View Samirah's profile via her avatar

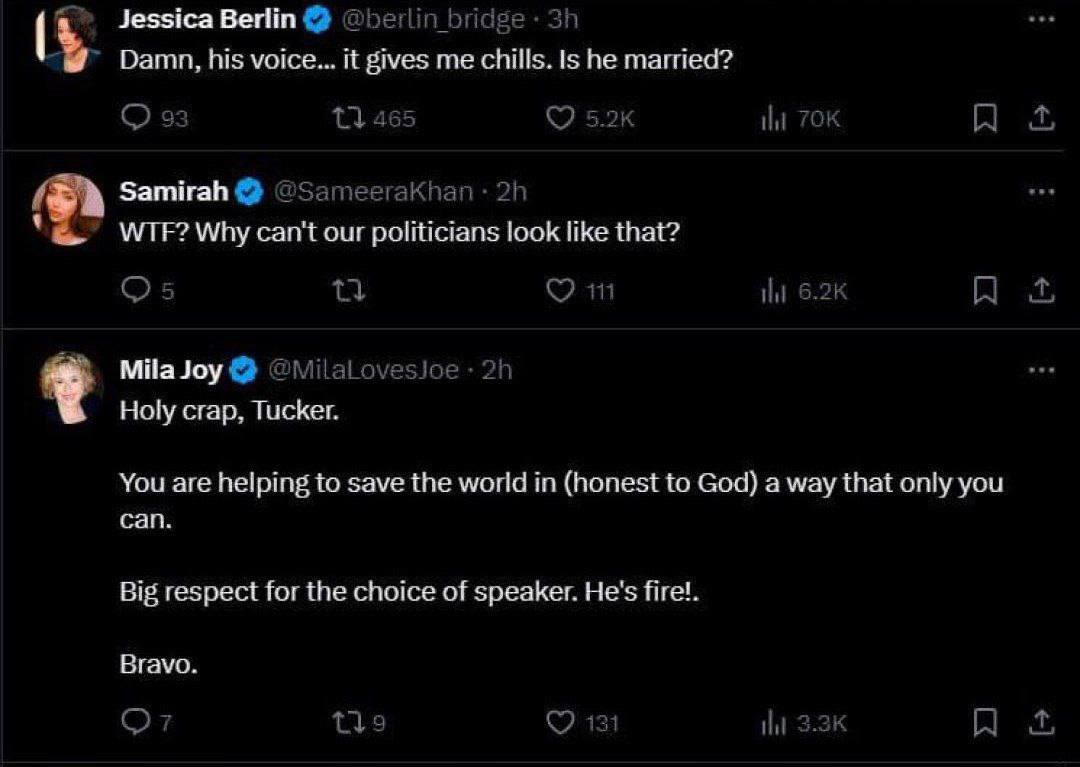point(68,210)
